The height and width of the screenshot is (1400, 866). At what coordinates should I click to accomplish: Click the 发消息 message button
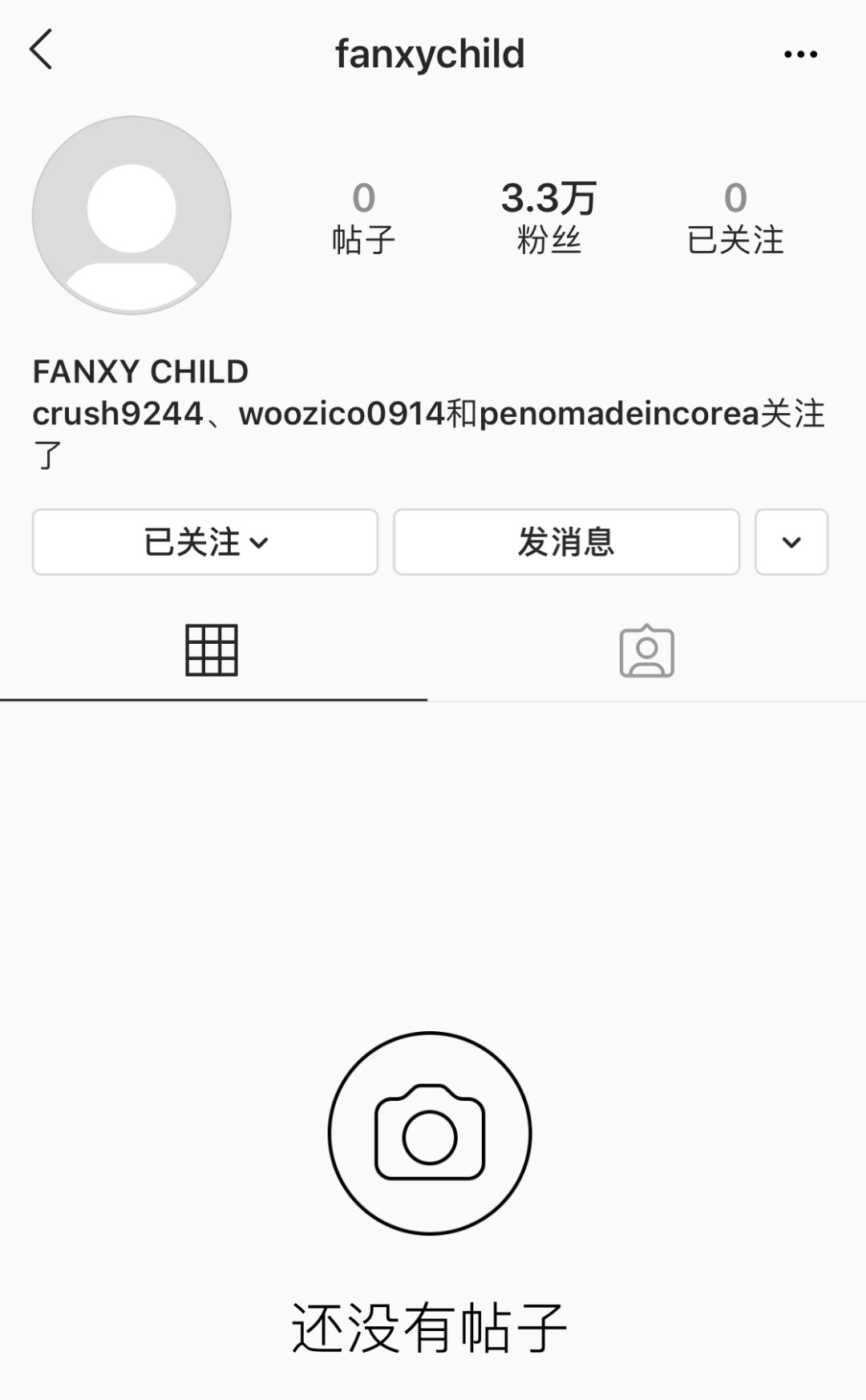point(566,542)
